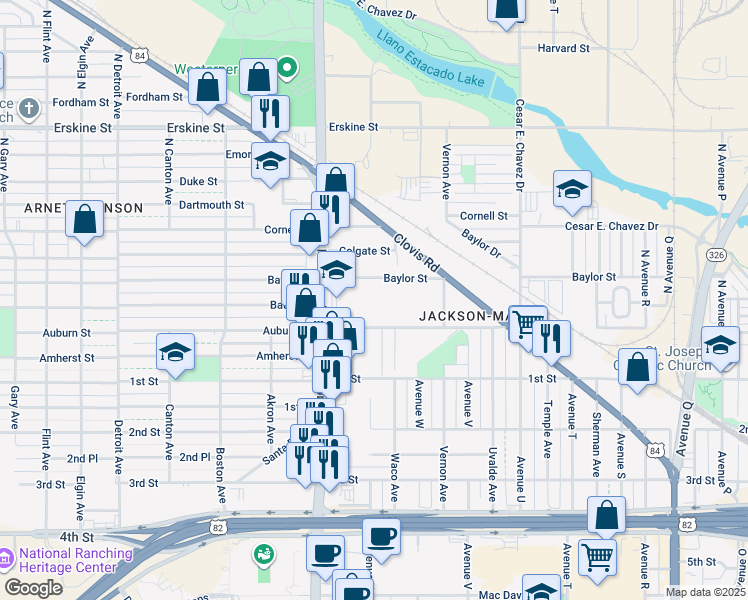The width and height of the screenshot is (748, 600).
Task: Select the shopping cart marker at Jackson-Mahon
Action: (527, 323)
